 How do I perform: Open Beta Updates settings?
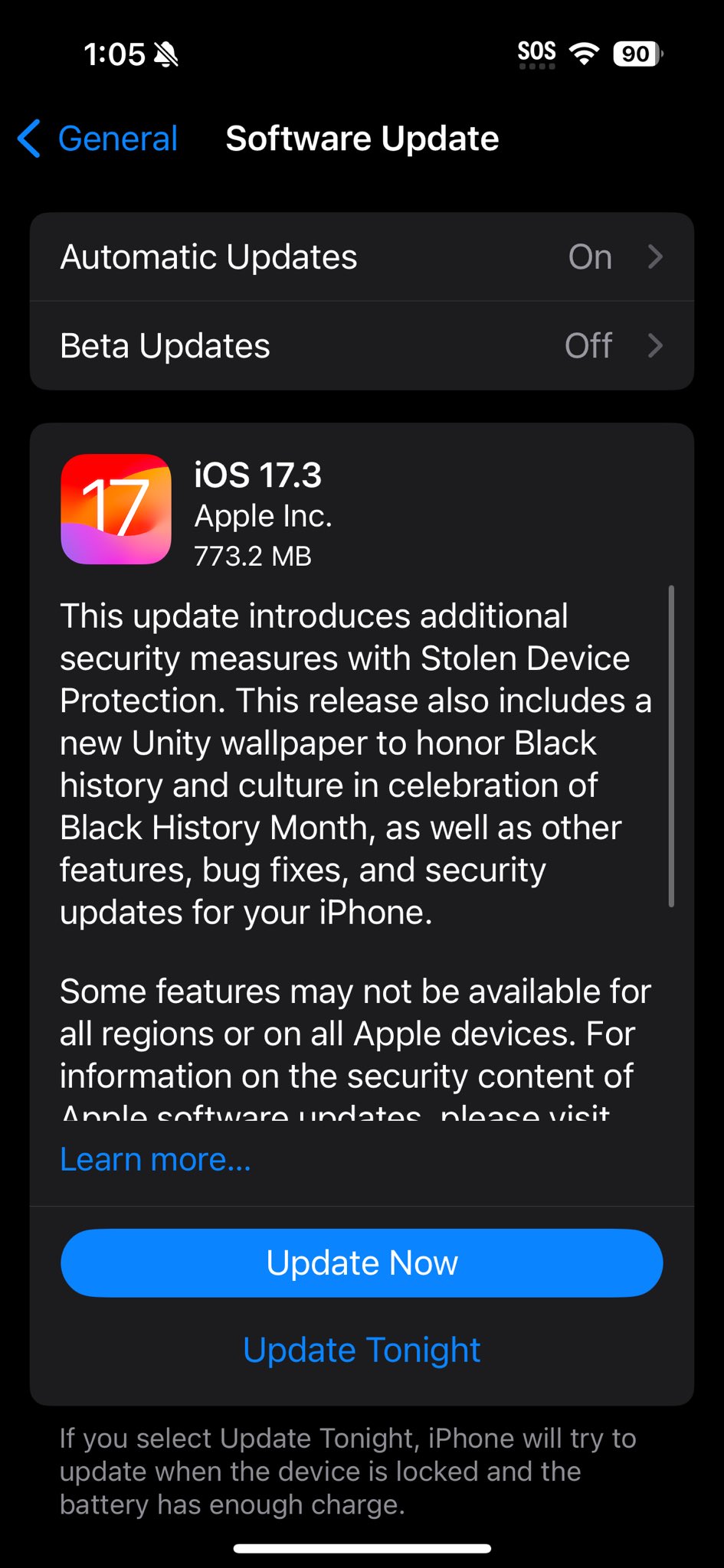(362, 346)
